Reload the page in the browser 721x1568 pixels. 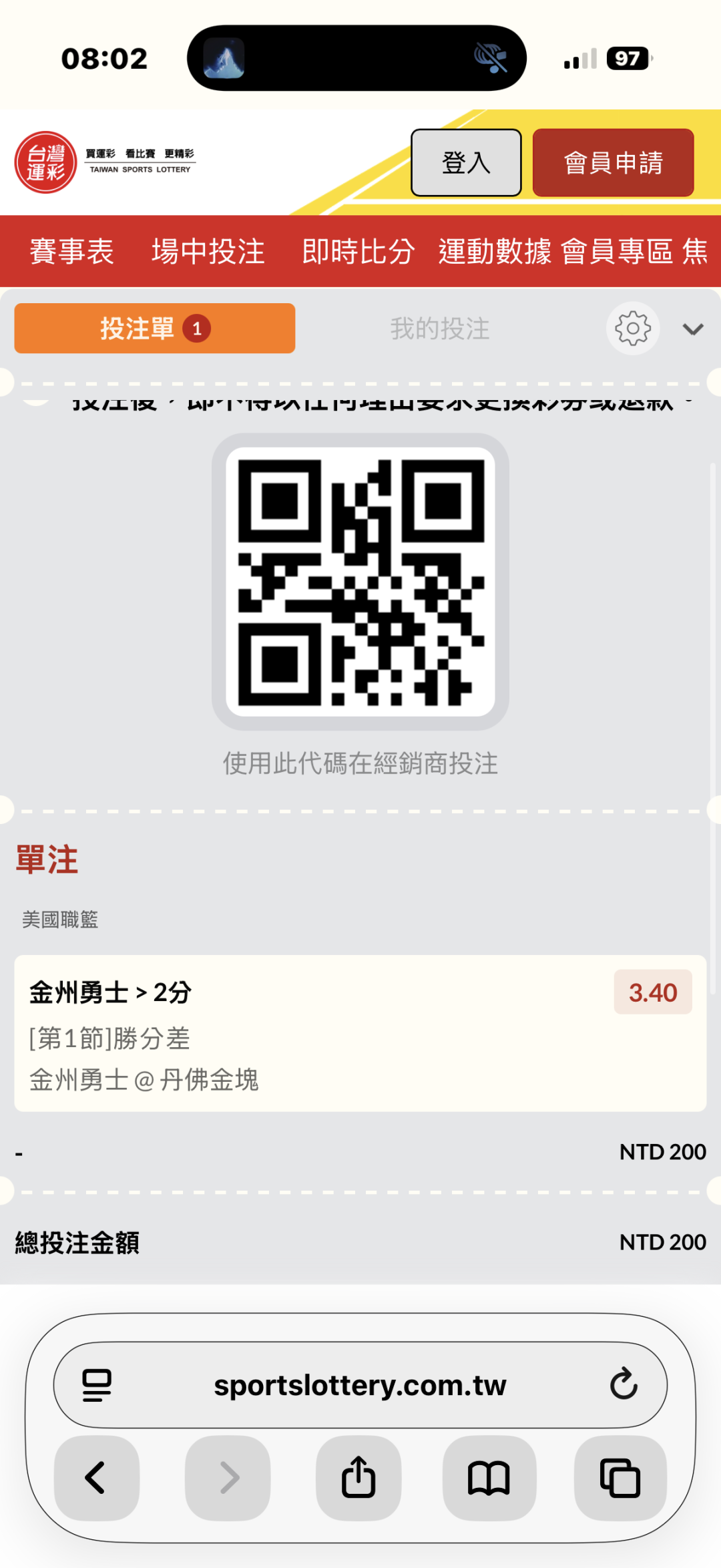click(x=624, y=1384)
